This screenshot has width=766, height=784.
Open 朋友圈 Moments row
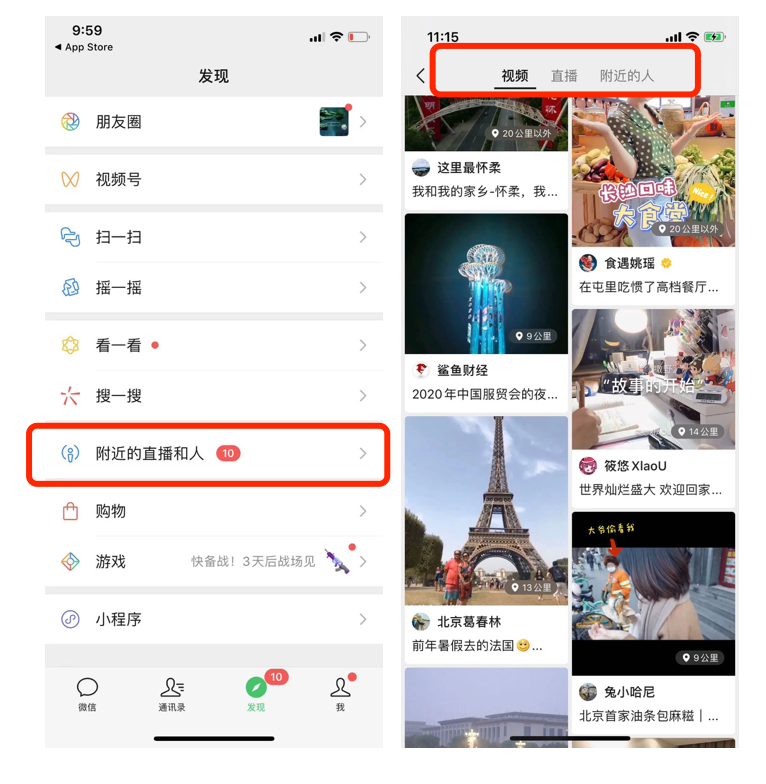[x=213, y=122]
